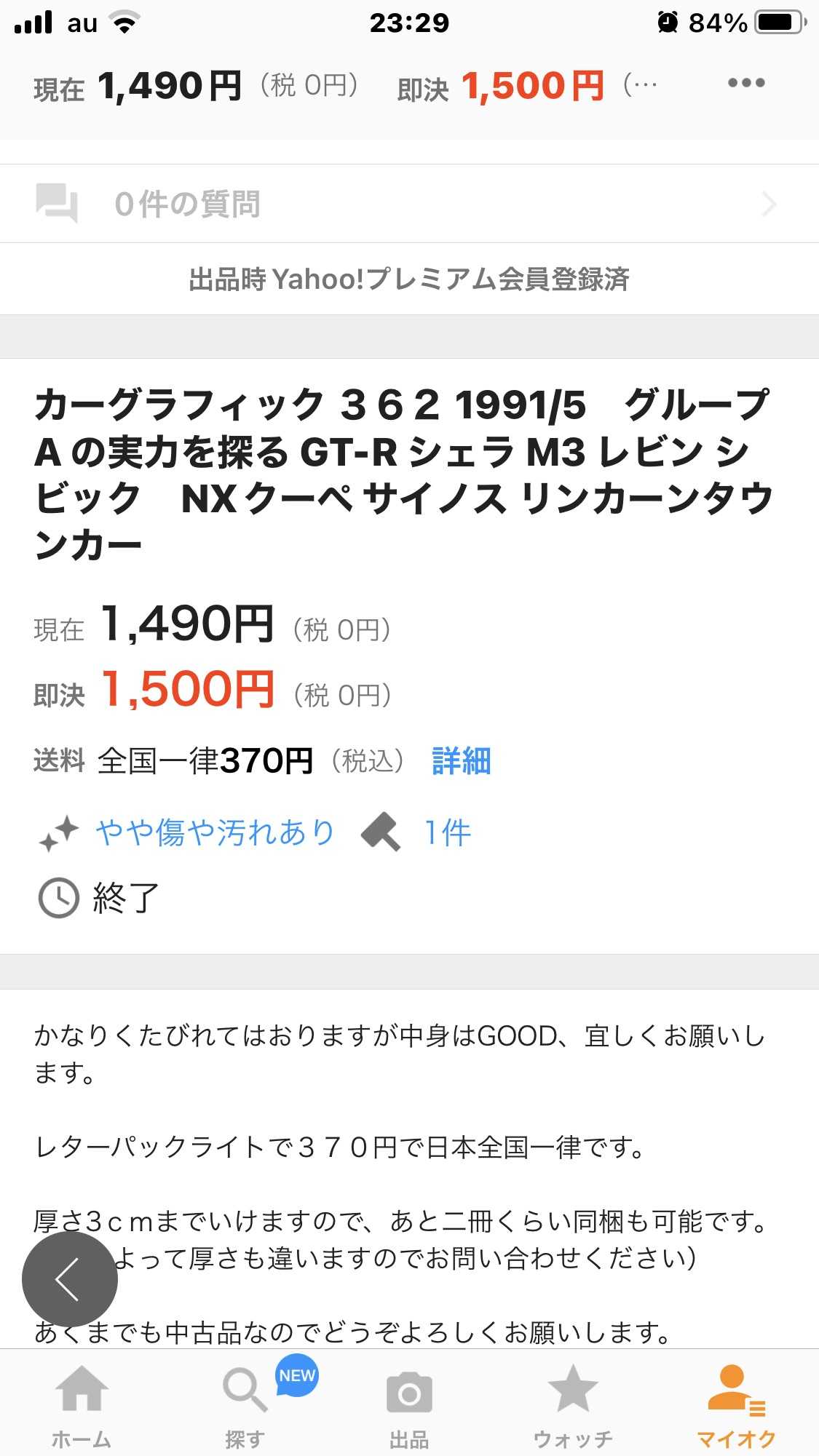Open the マイオク tab
The image size is (819, 1456).
click(x=736, y=1404)
